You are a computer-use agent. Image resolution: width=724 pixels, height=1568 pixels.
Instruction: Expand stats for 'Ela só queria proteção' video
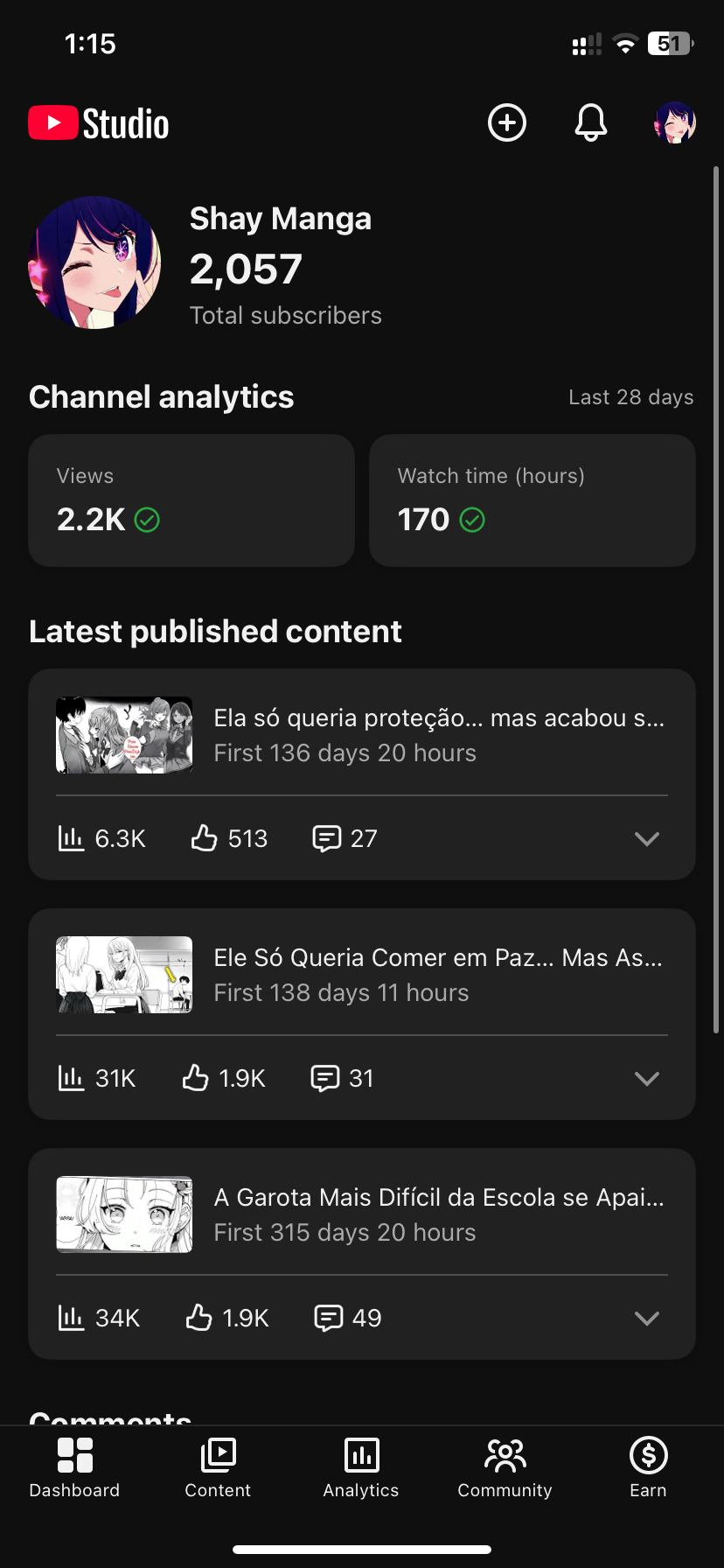point(646,839)
